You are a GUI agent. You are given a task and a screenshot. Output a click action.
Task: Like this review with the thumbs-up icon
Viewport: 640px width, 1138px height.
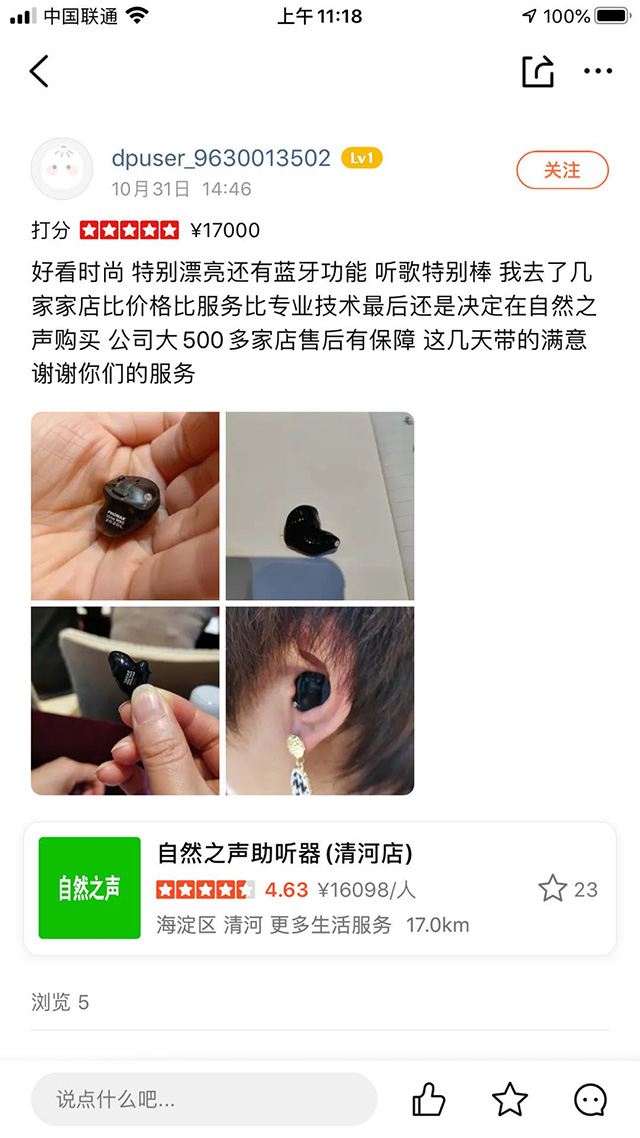tap(429, 1100)
